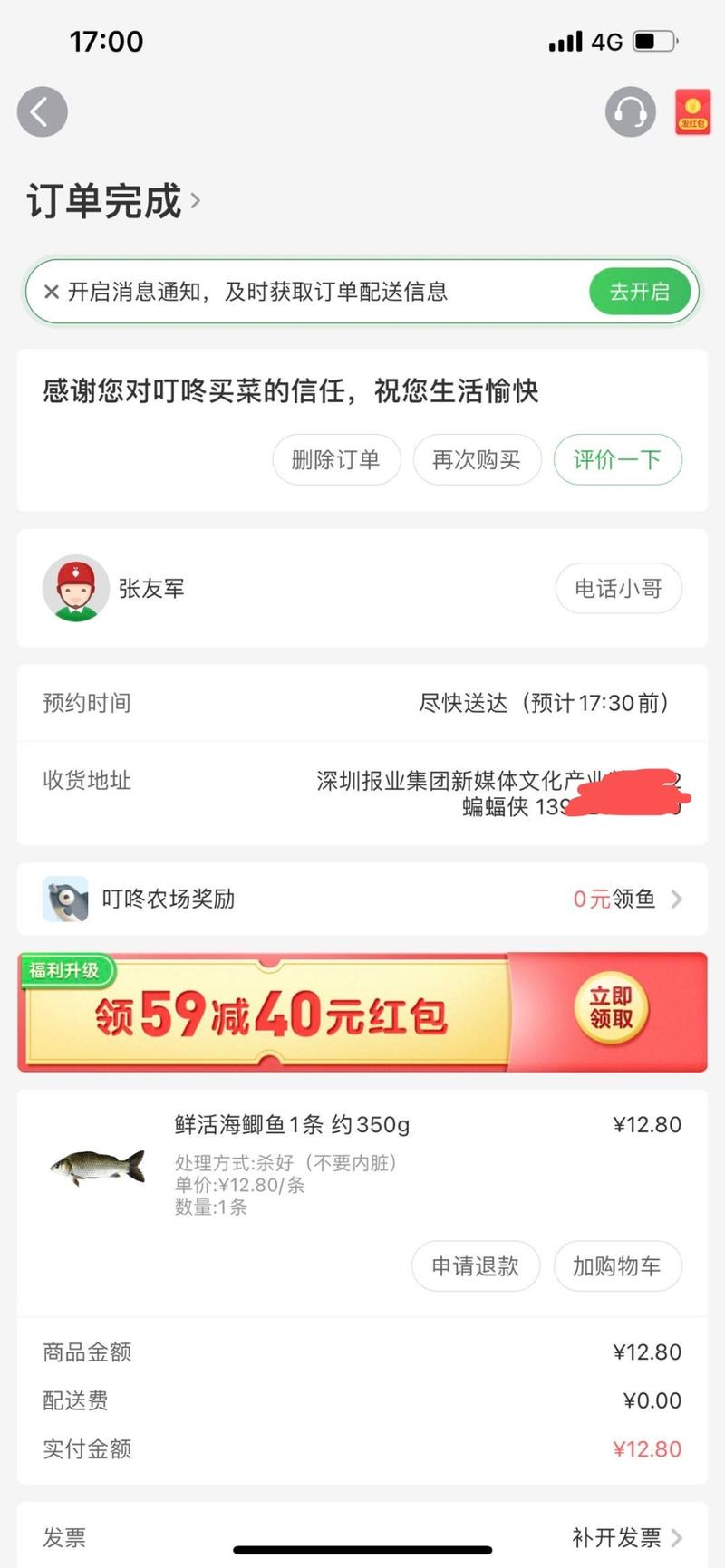Screen dimensions: 725x1568
Task: Claim the 59减40元 red packet
Action: click(x=611, y=1009)
